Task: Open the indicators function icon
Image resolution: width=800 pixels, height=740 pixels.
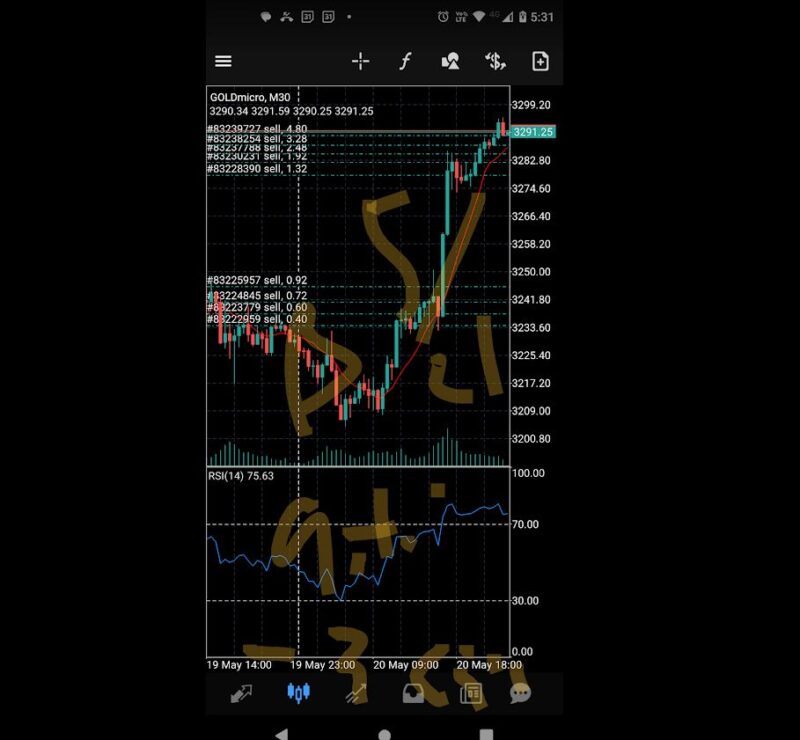Action: click(405, 61)
